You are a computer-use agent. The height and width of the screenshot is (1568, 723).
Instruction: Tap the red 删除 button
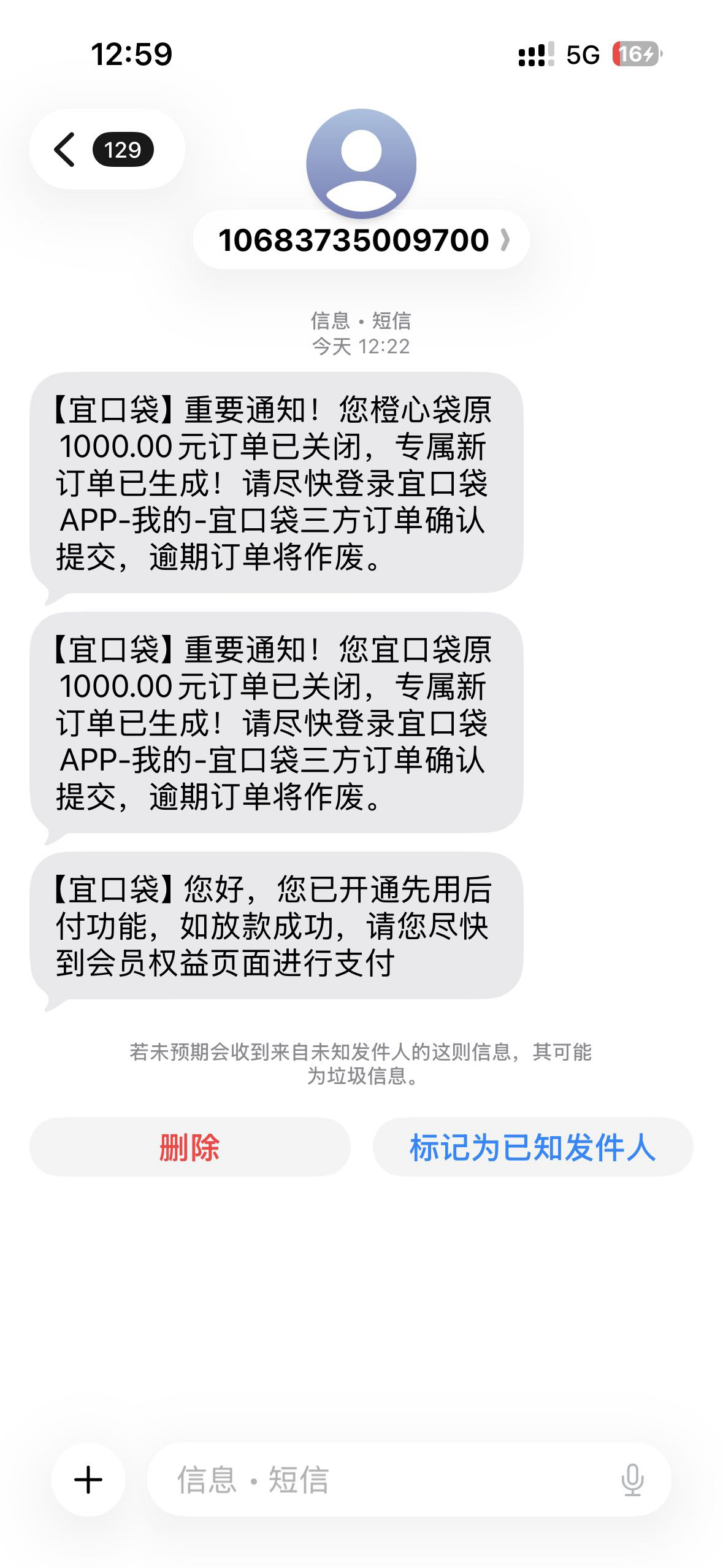point(189,1147)
